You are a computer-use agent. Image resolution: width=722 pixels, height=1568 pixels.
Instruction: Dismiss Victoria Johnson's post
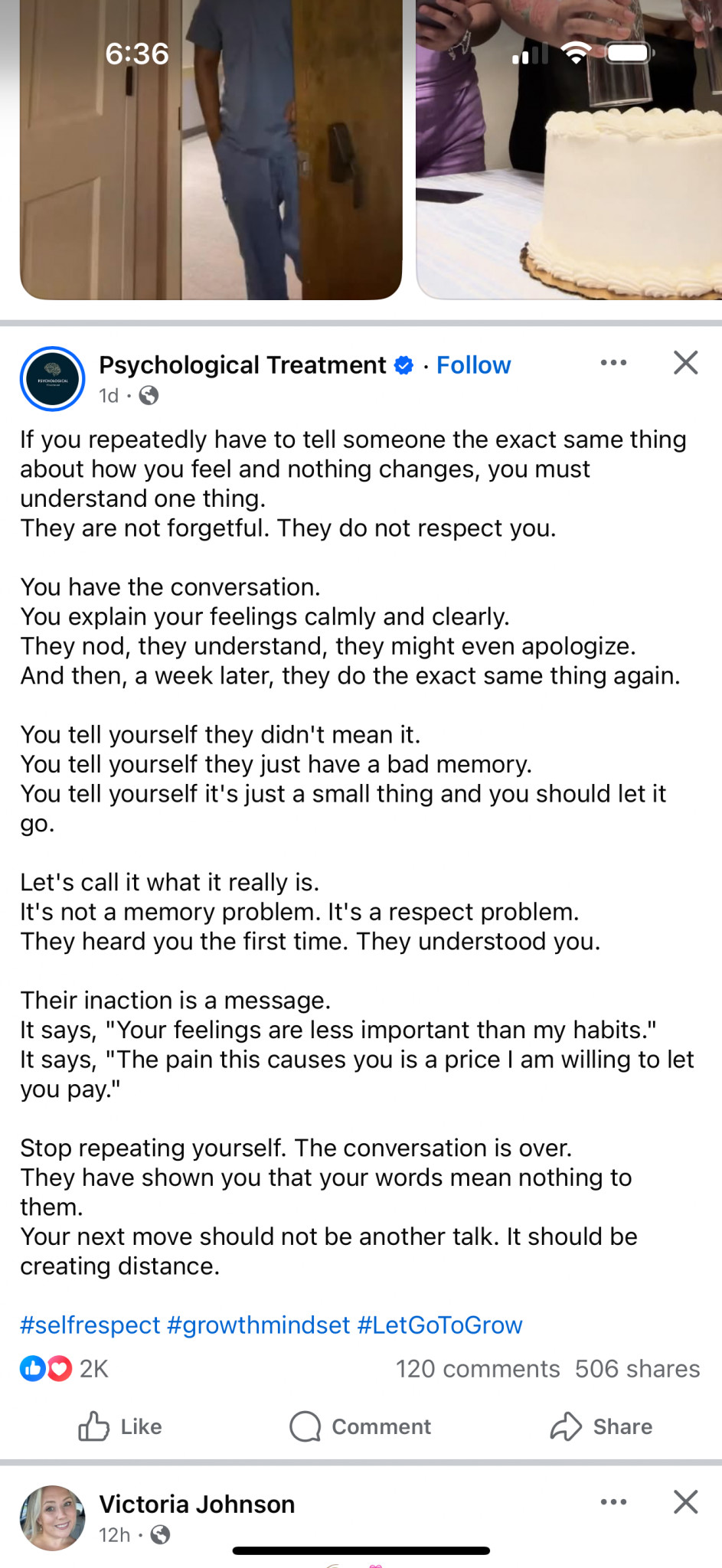coord(685,1502)
